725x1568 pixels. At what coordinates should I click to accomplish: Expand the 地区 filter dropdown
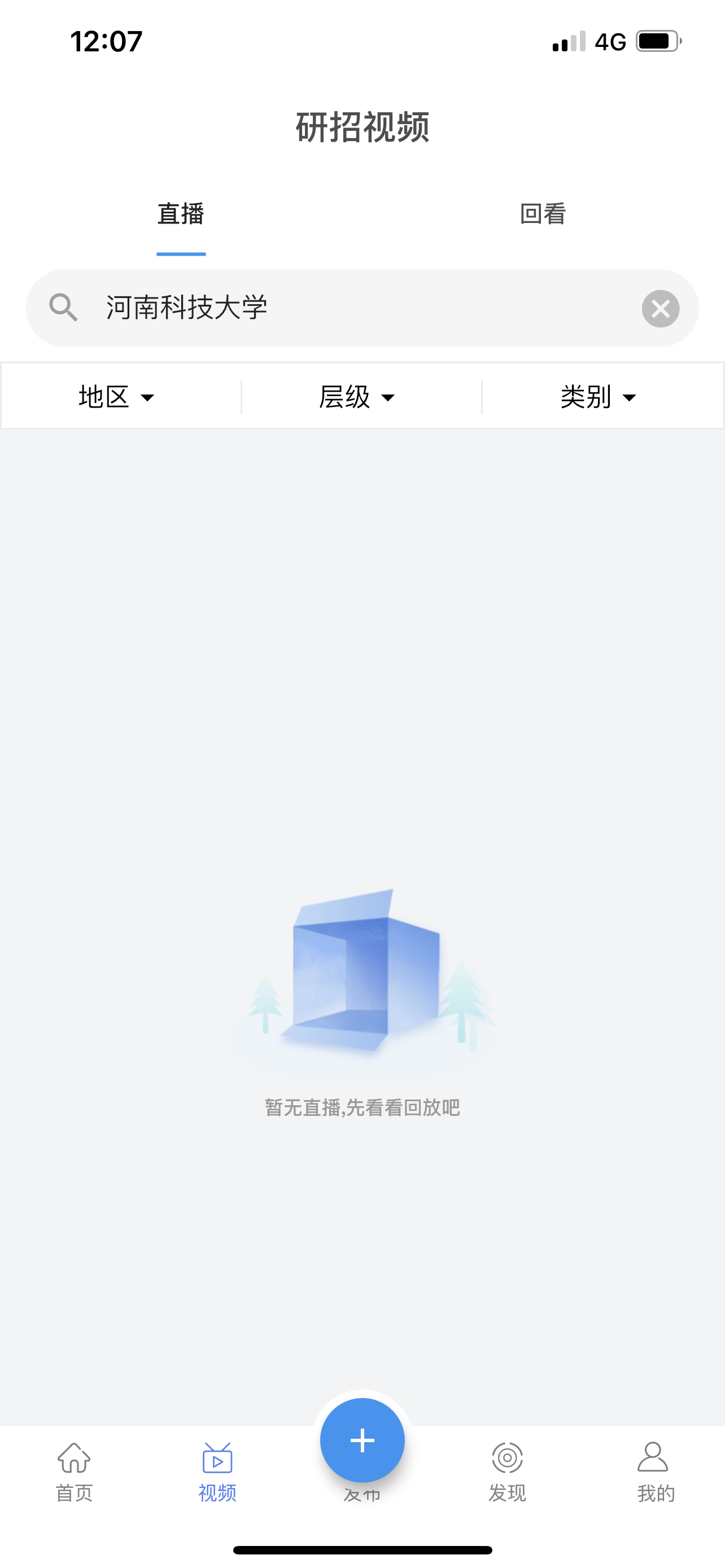116,397
